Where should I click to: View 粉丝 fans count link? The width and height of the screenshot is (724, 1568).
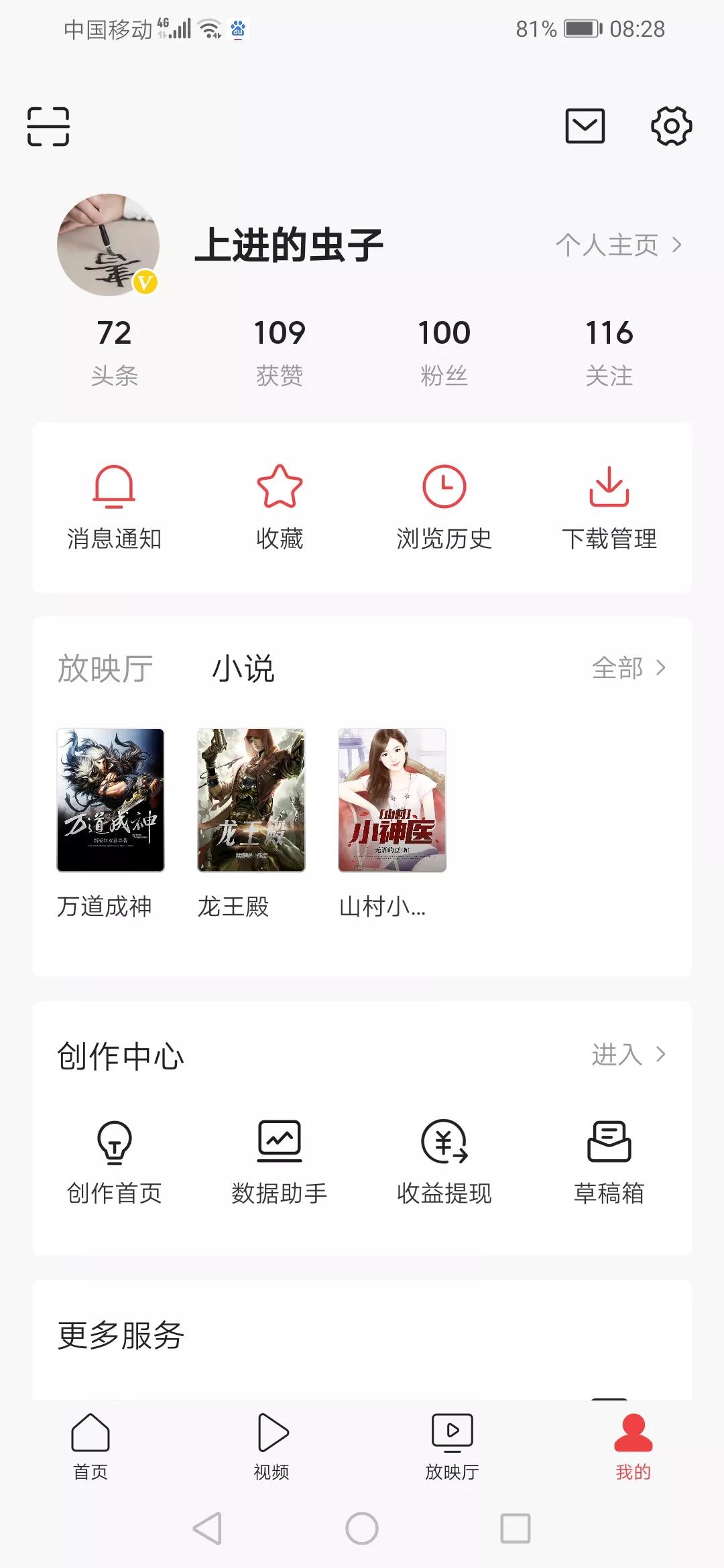(x=445, y=348)
